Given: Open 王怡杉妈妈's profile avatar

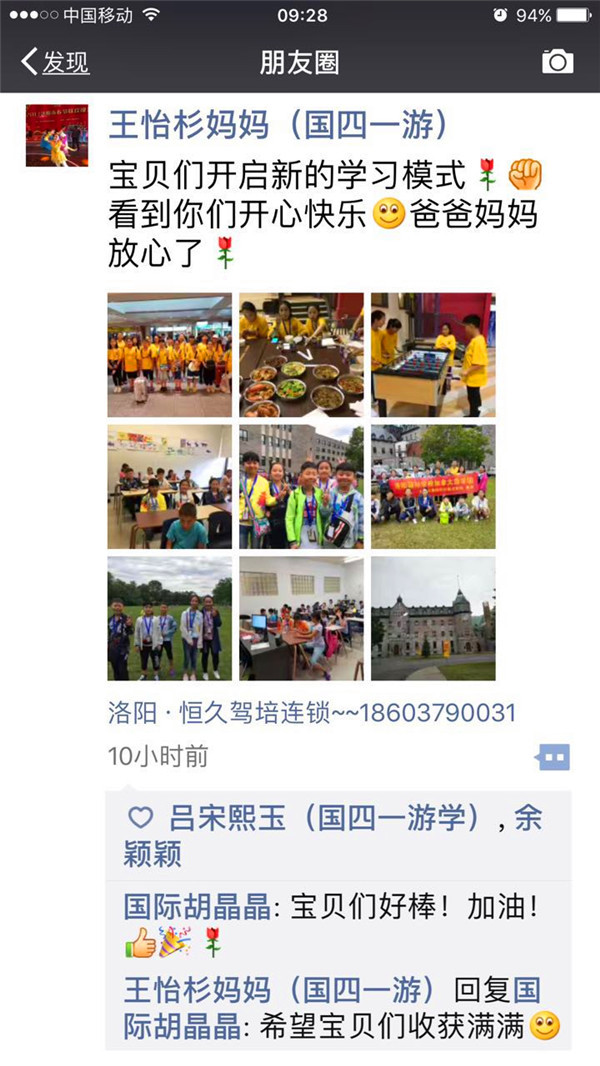Looking at the screenshot, I should tap(57, 135).
